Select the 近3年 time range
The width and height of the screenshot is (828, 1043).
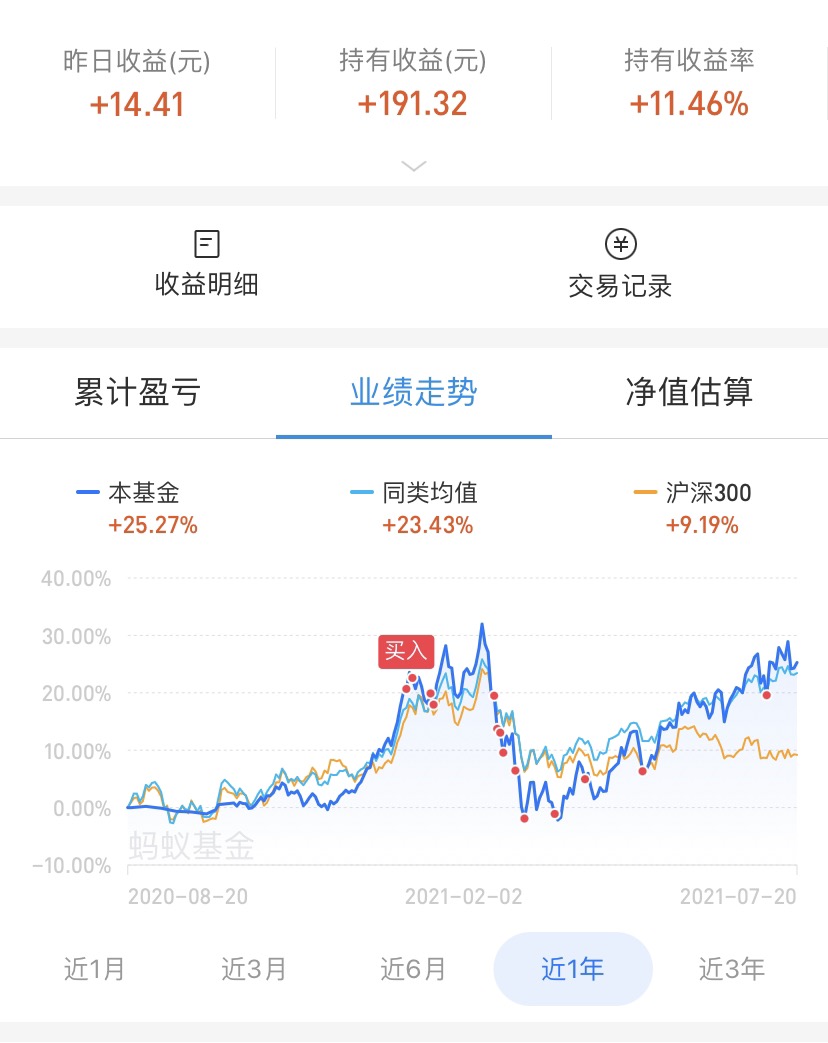(731, 968)
